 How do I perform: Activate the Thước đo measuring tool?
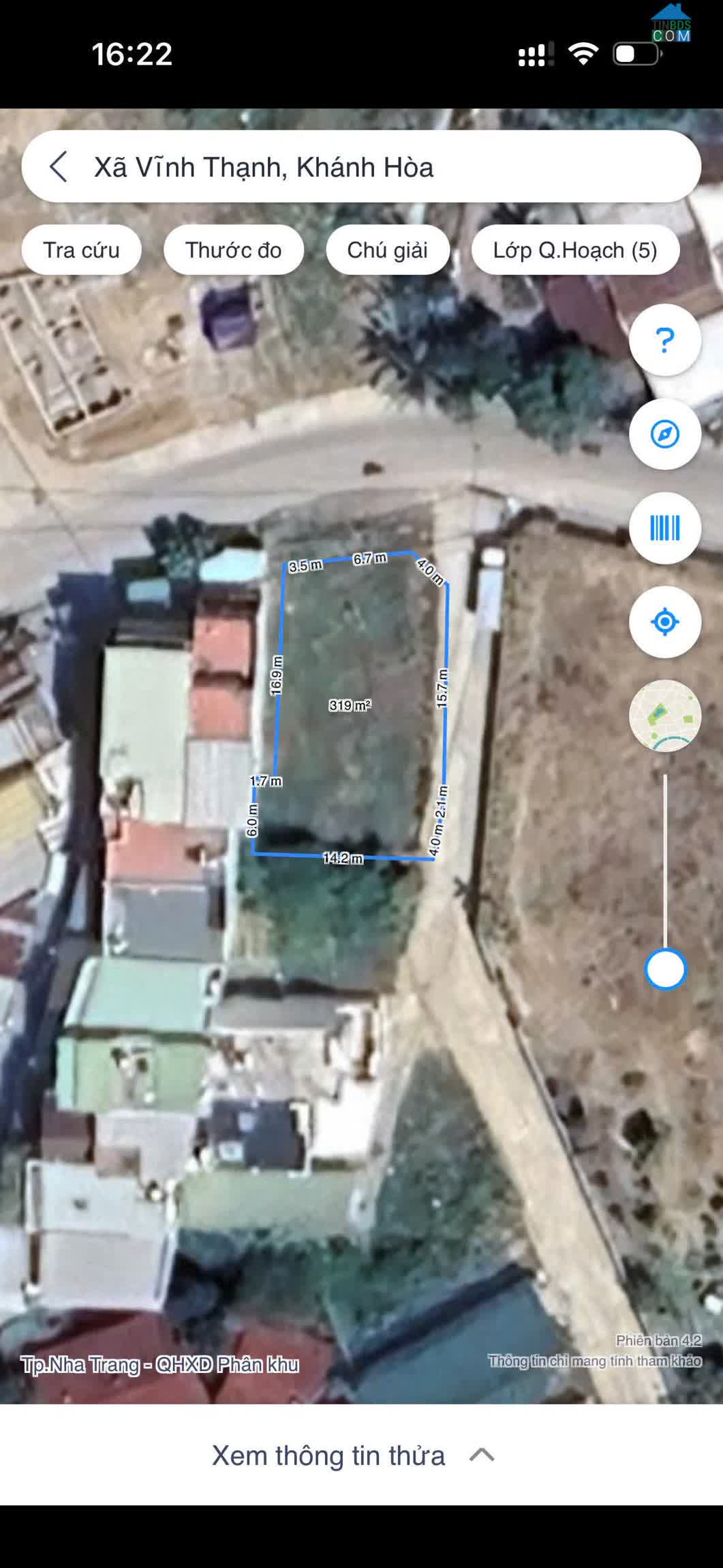[x=234, y=250]
